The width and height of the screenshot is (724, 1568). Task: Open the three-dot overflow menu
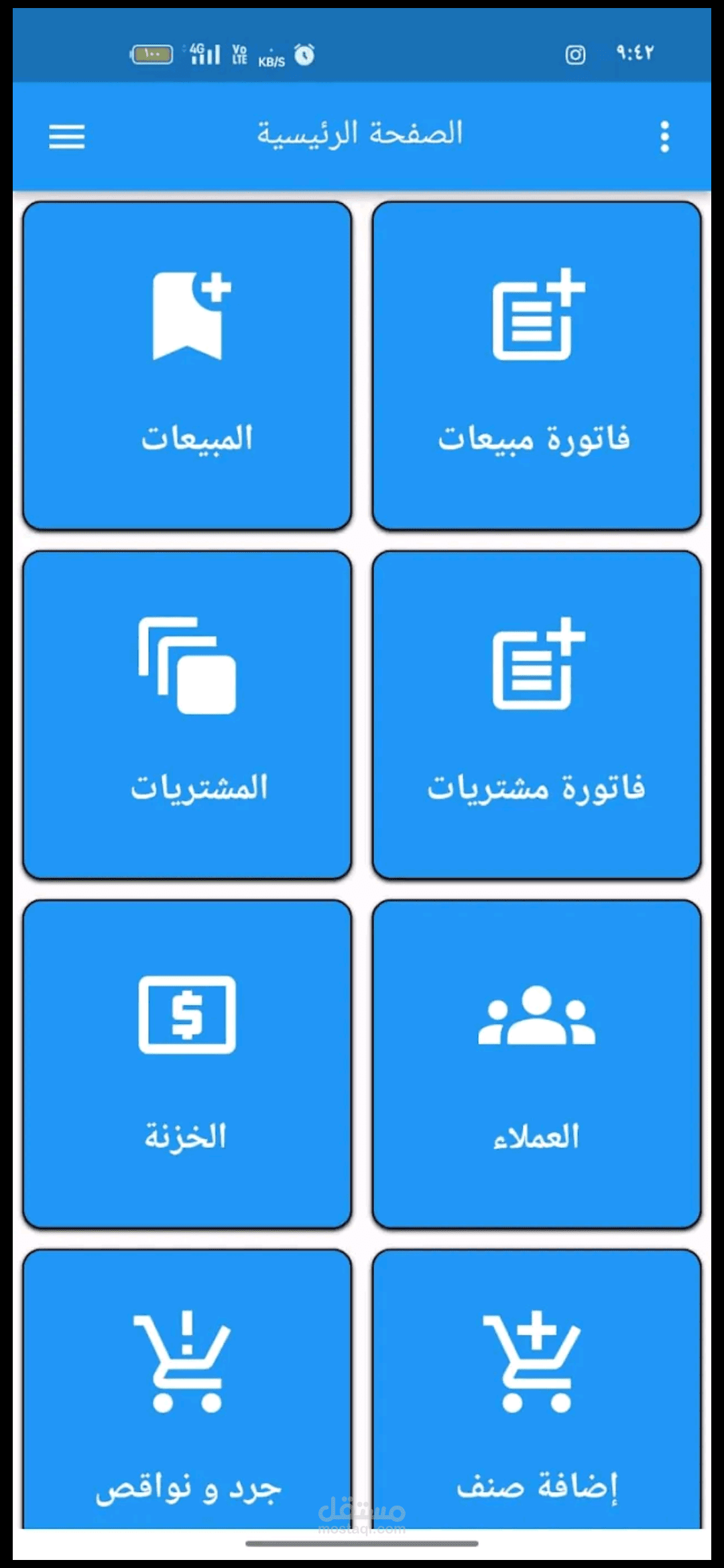click(664, 137)
